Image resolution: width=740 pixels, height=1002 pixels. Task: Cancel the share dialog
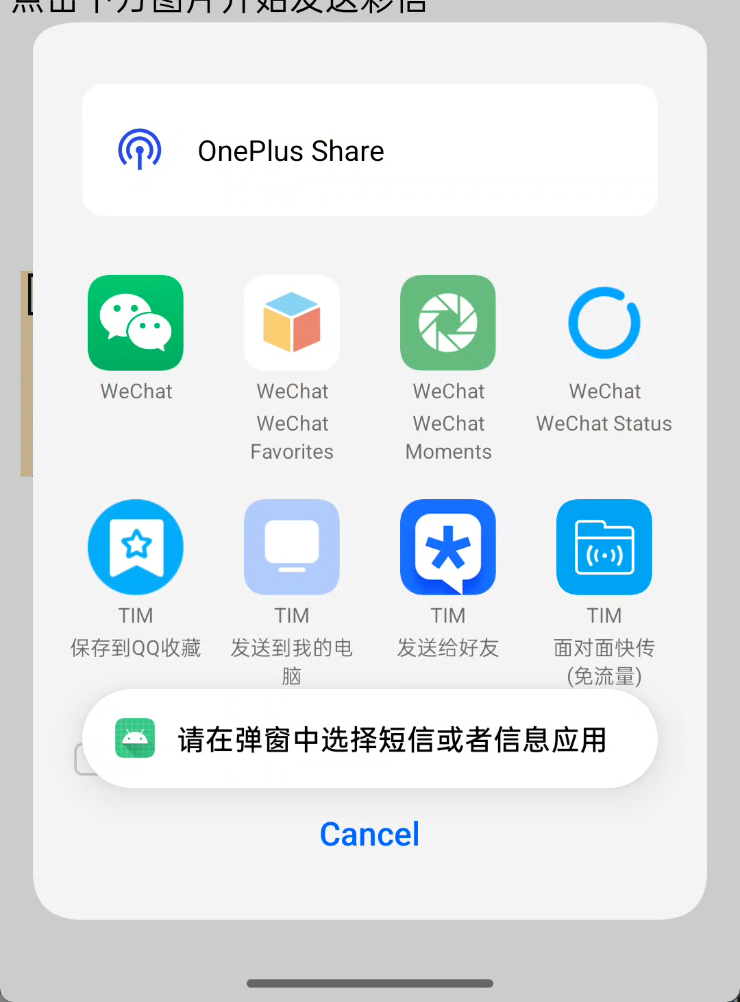[369, 834]
